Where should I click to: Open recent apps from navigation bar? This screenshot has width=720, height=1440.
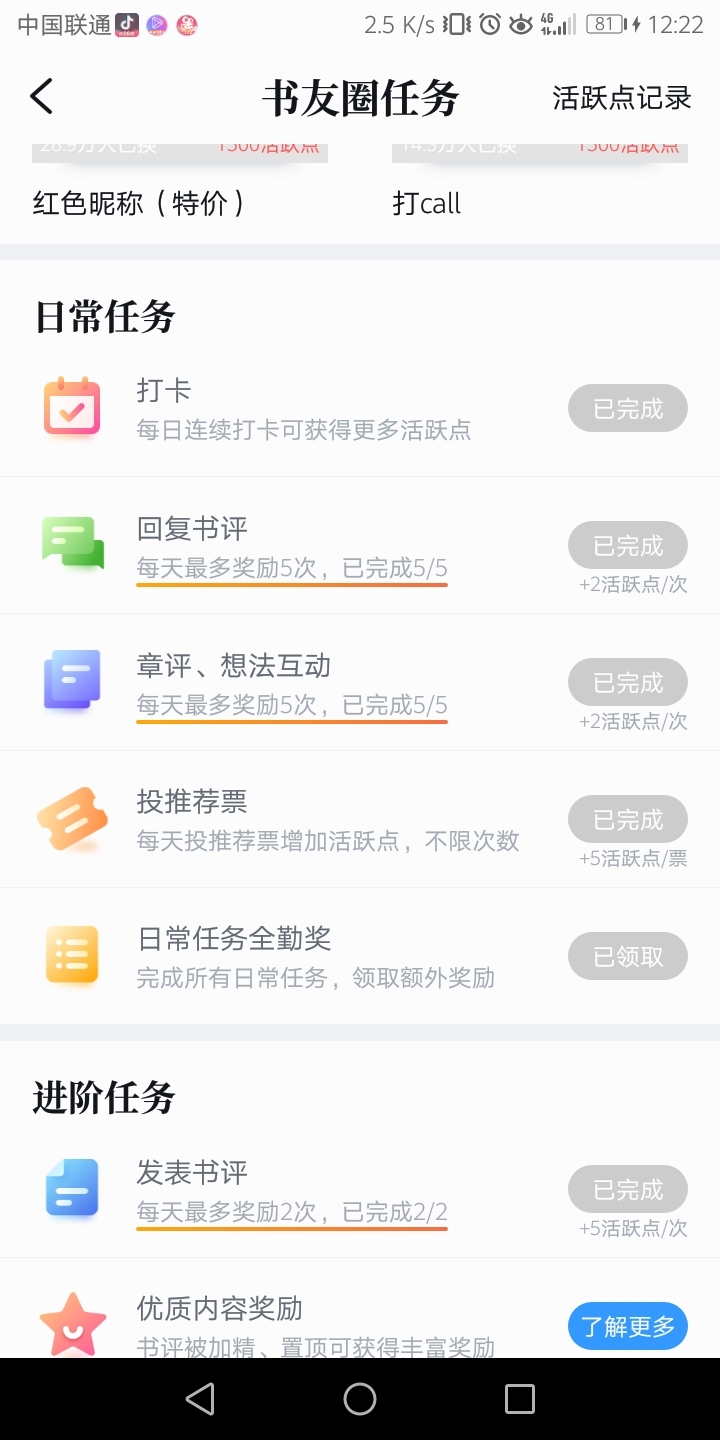520,1399
